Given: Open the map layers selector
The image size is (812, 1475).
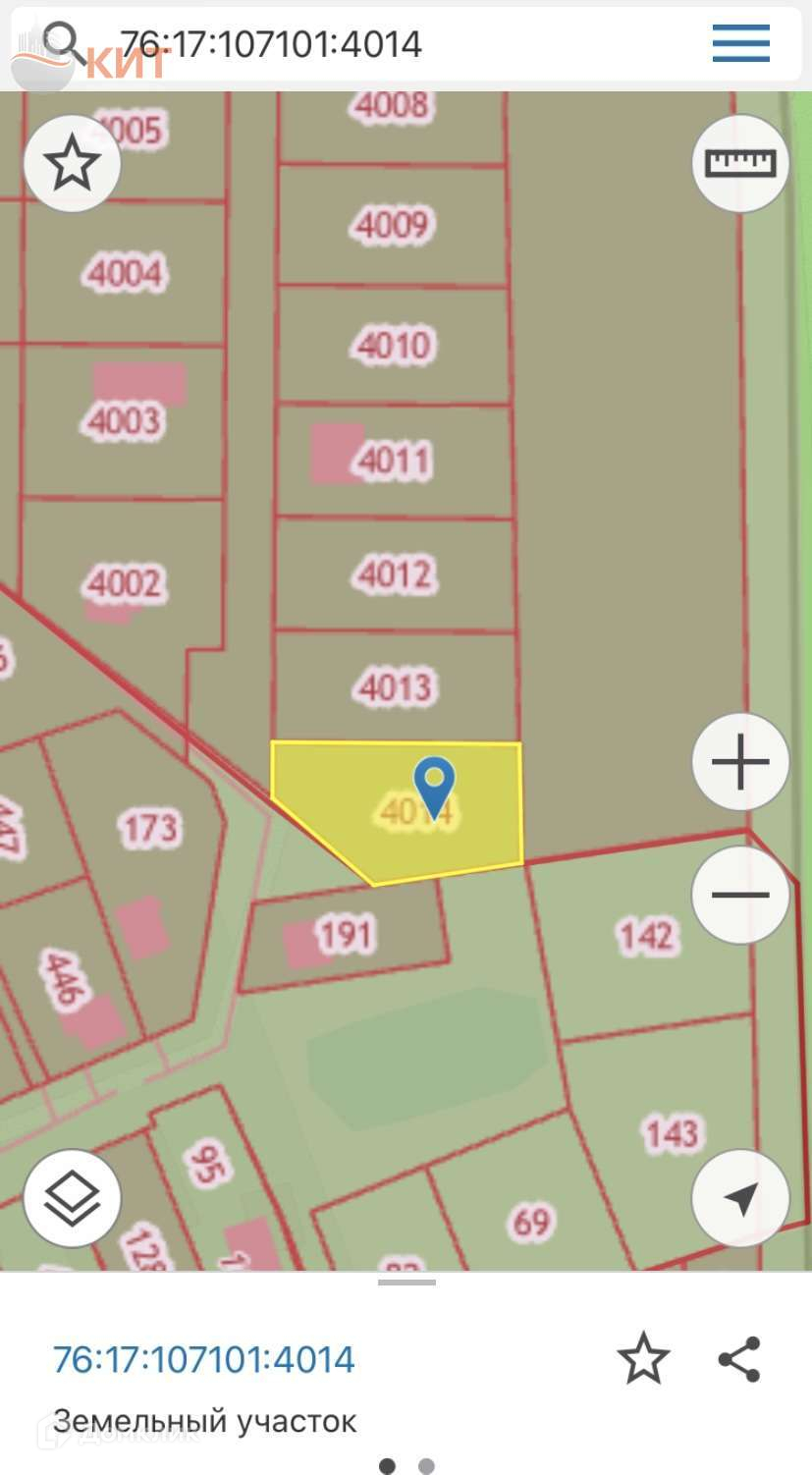Looking at the screenshot, I should [x=73, y=1199].
